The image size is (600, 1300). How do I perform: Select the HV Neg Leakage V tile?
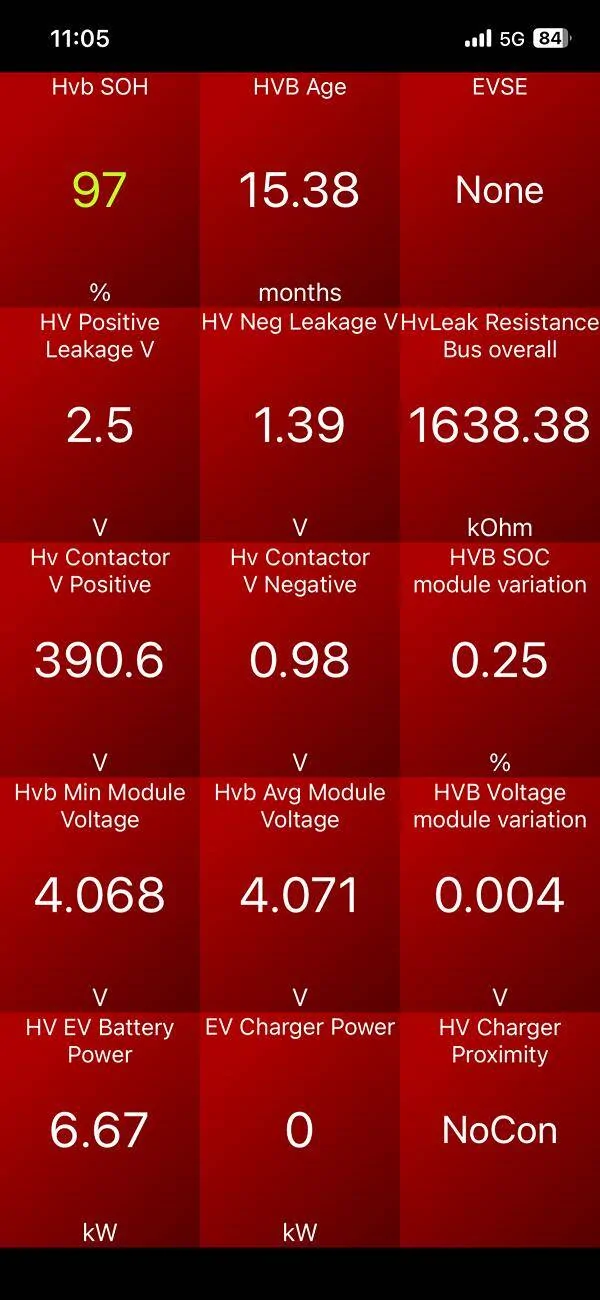click(300, 425)
